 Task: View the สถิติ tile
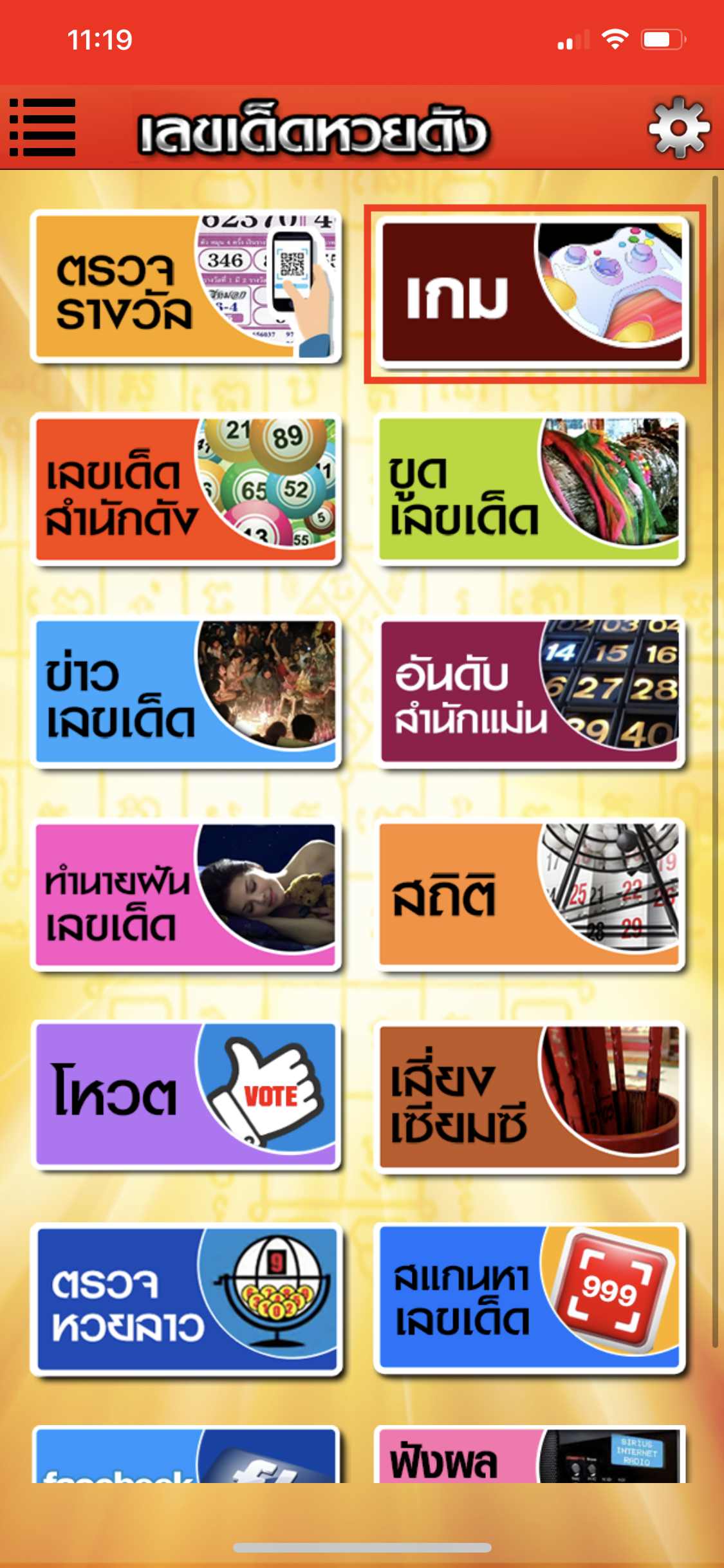(529, 895)
